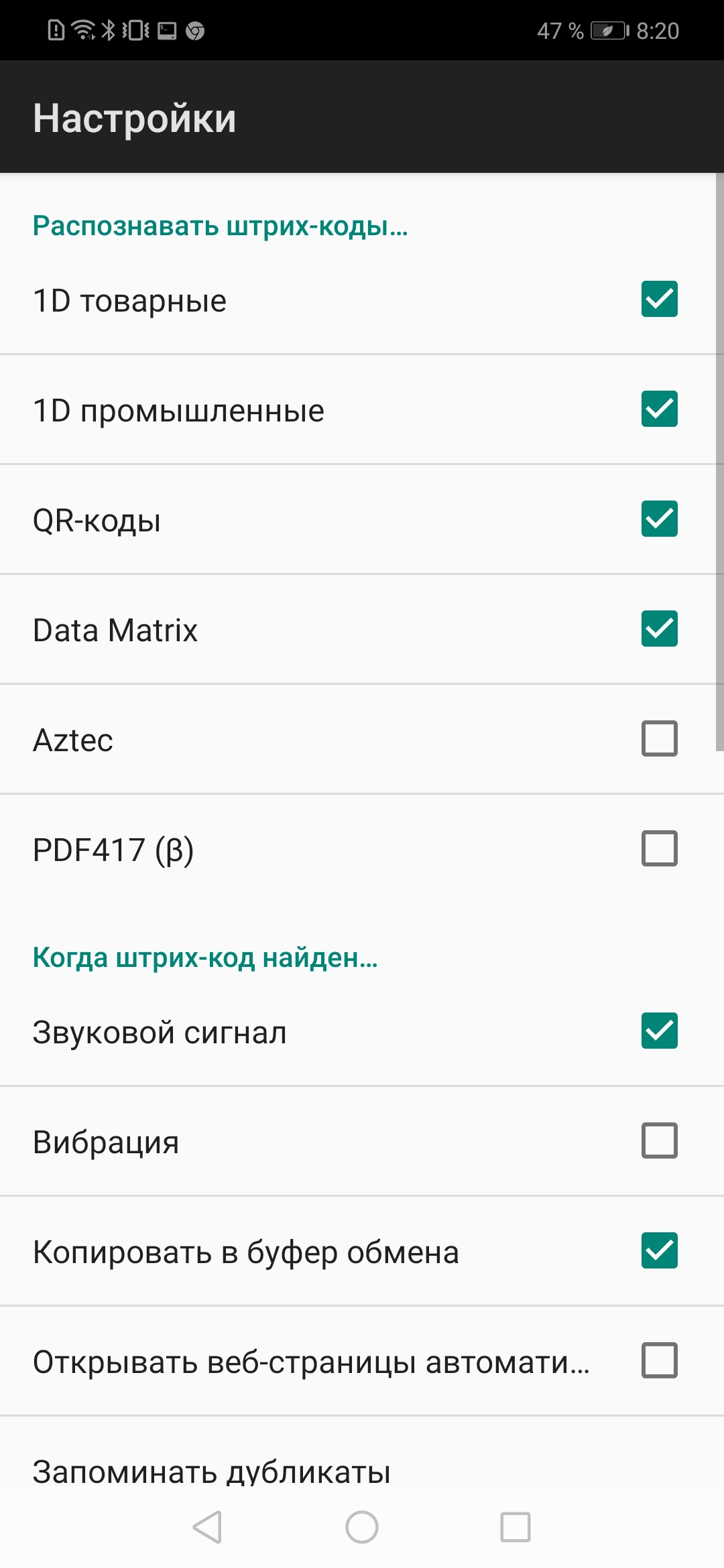This screenshot has height=1568, width=724.
Task: Enable Вибрация on barcode found
Action: (660, 1142)
